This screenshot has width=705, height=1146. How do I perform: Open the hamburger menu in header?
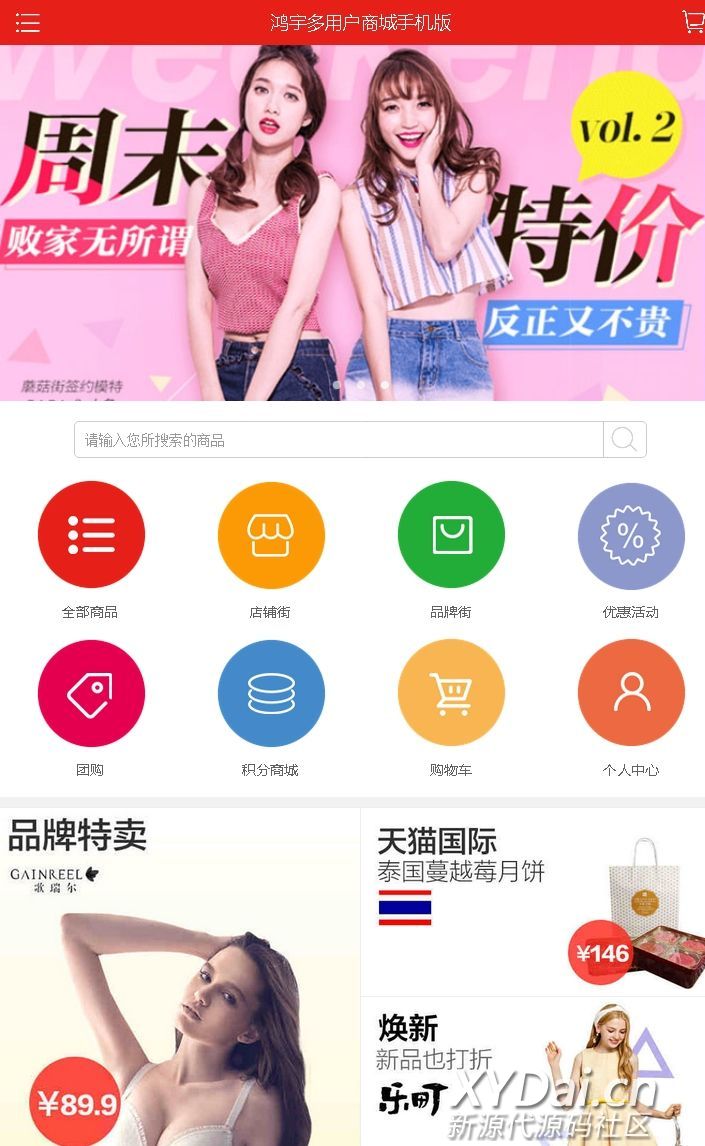(x=28, y=23)
